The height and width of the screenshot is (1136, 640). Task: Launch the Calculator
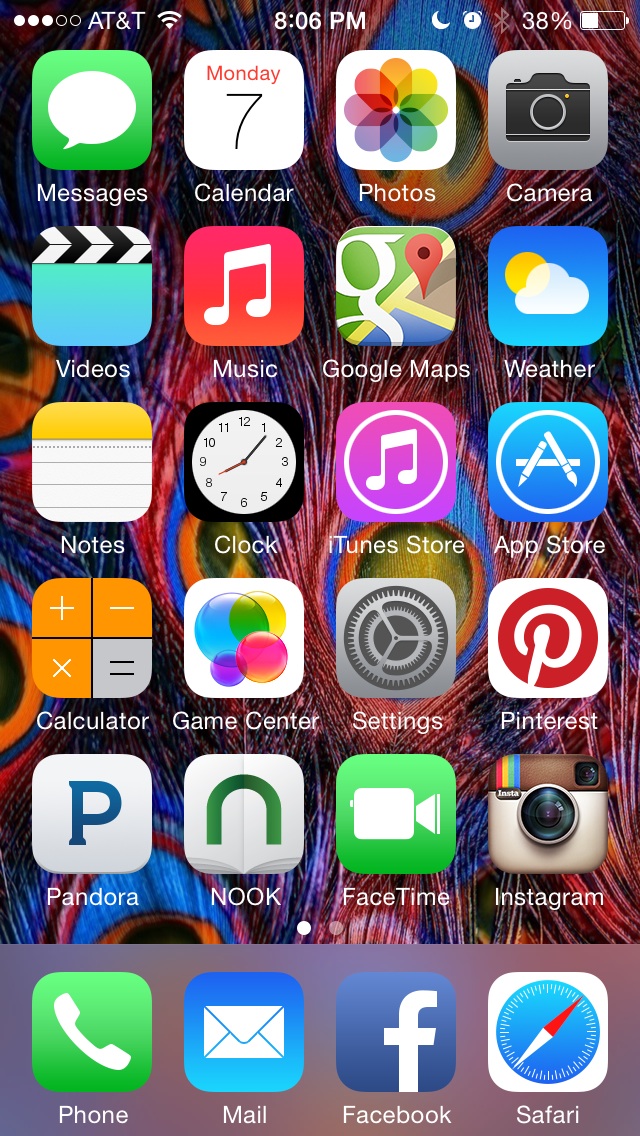click(x=92, y=638)
